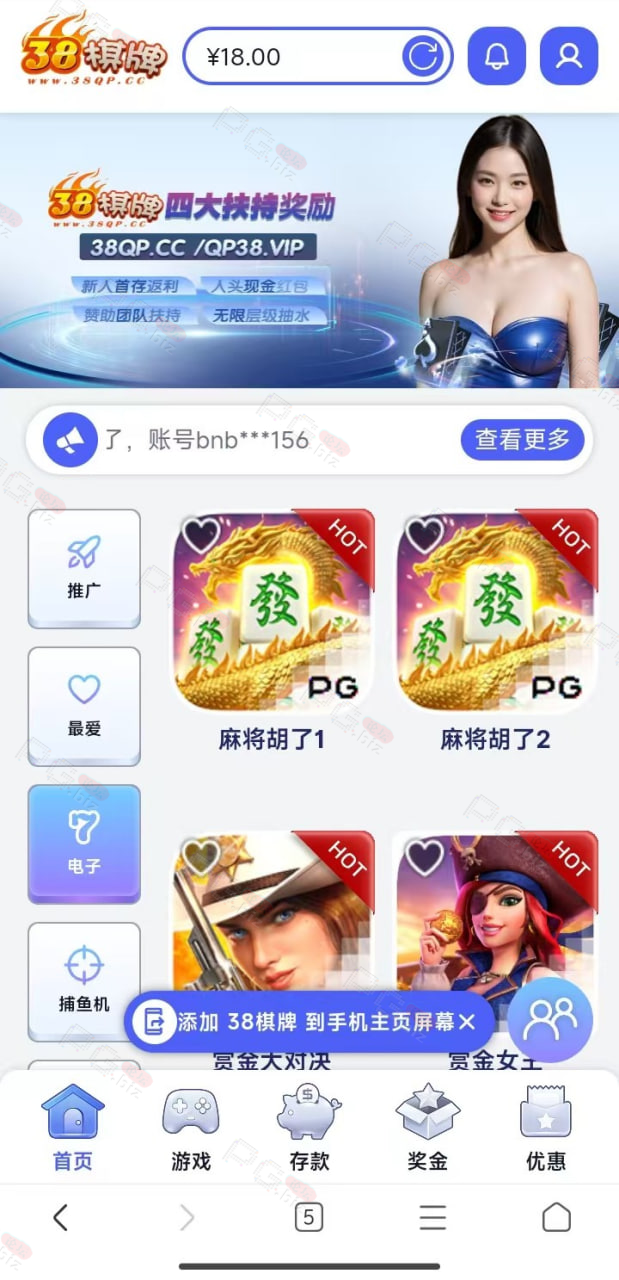Open the user profile icon
Image resolution: width=619 pixels, height=1280 pixels.
569,56
